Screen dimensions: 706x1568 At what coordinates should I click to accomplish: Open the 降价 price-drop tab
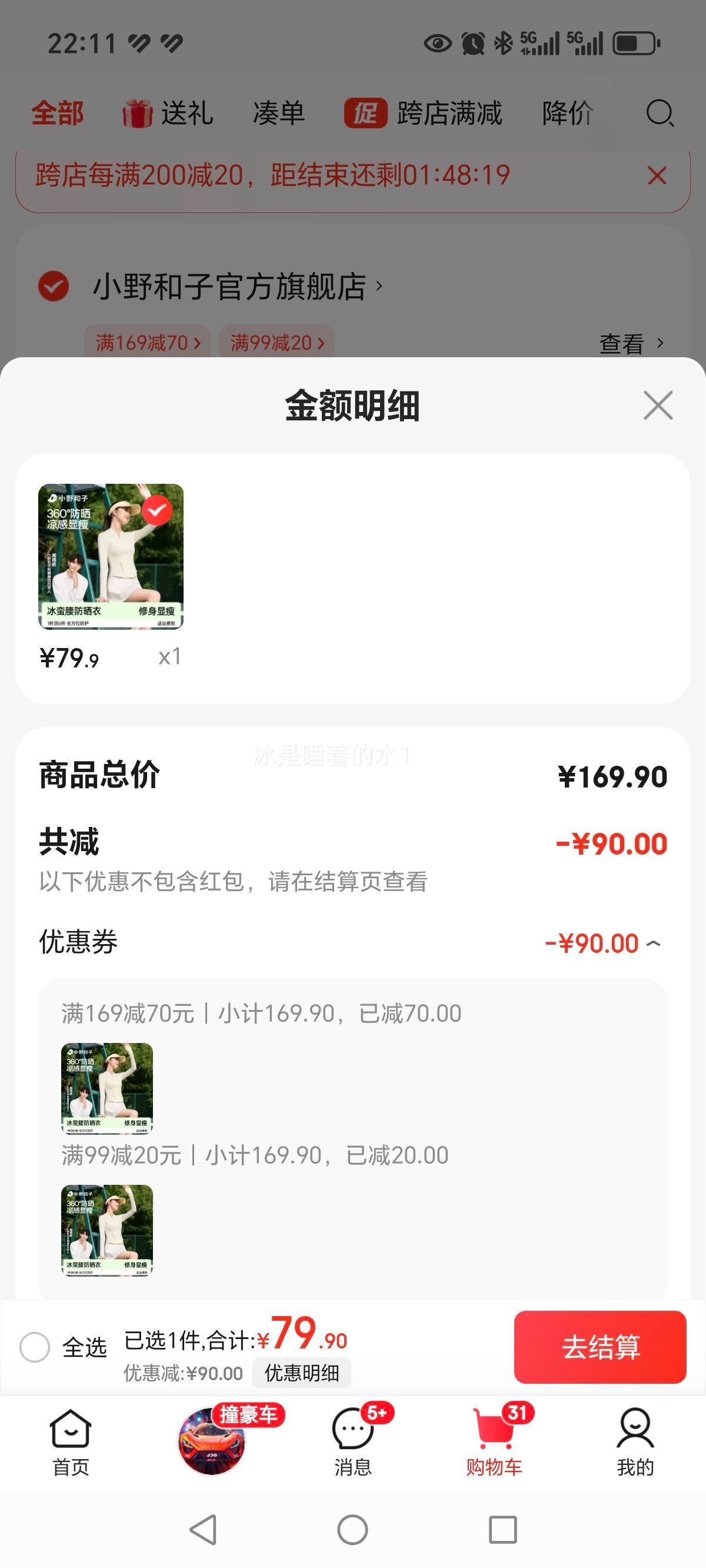click(567, 113)
